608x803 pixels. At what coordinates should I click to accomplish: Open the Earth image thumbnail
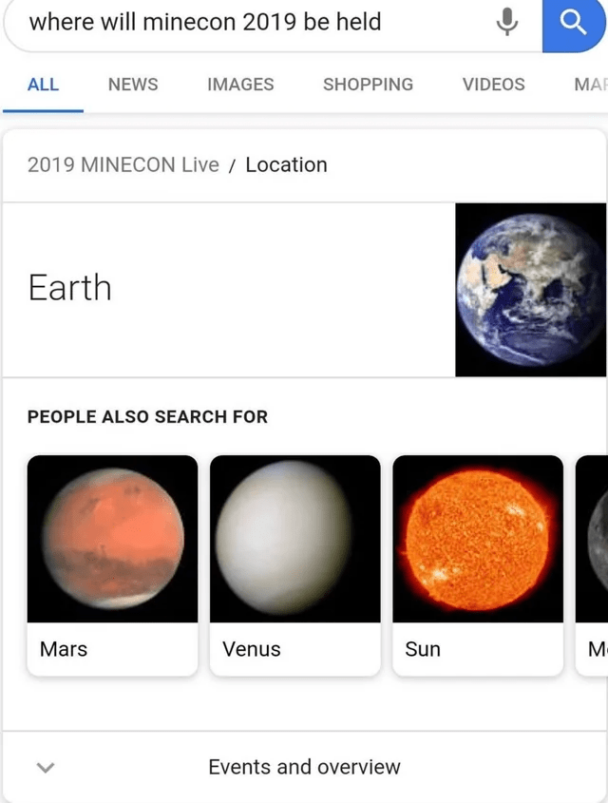(530, 290)
